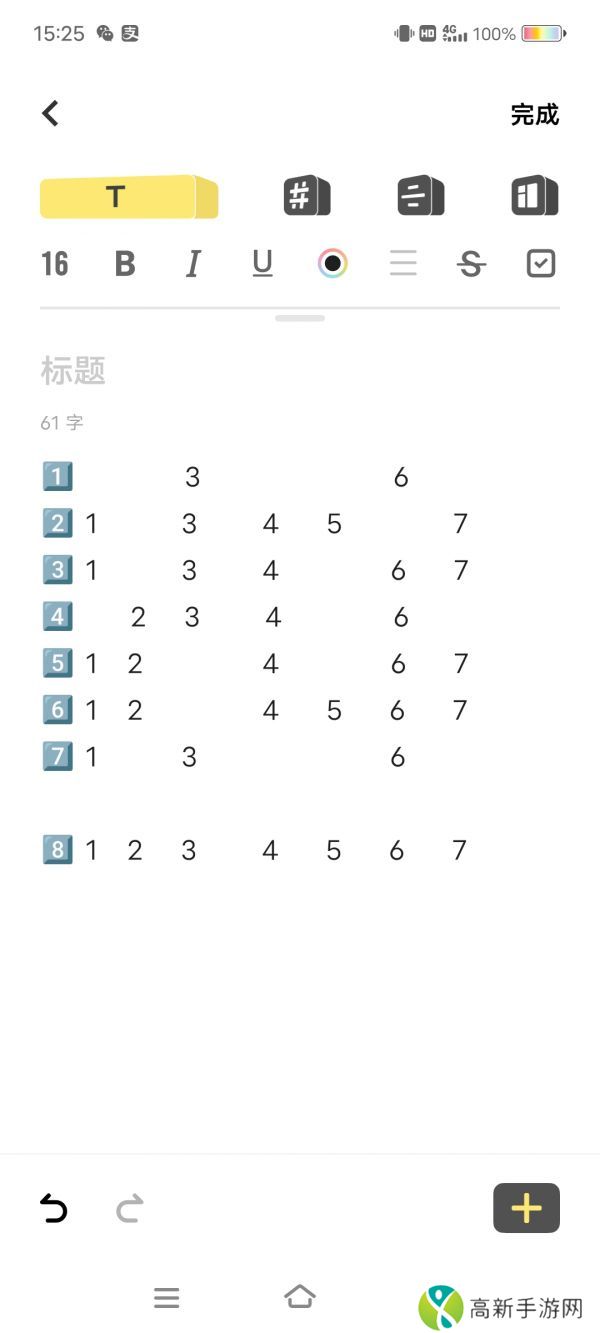Switch to the hashtag tag tab
The image size is (600, 1333).
pyautogui.click(x=306, y=196)
